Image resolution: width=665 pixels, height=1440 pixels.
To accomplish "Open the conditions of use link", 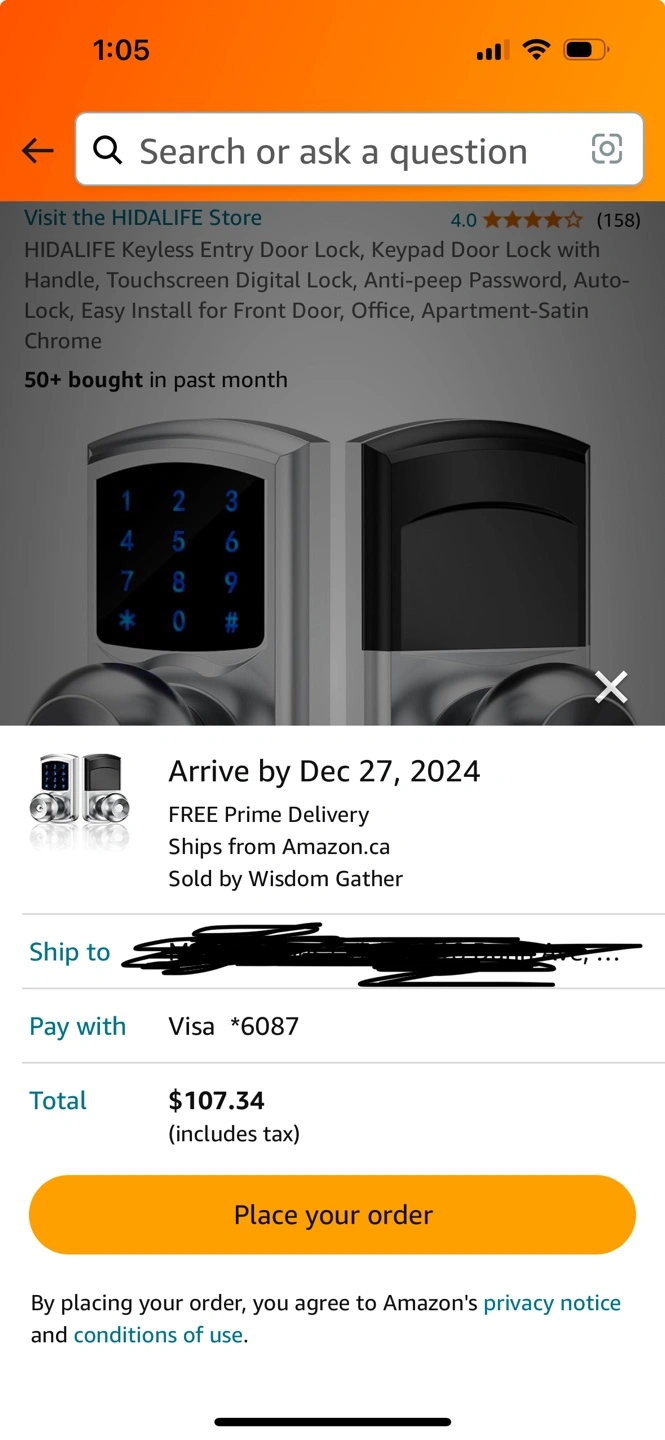I will click(158, 1335).
